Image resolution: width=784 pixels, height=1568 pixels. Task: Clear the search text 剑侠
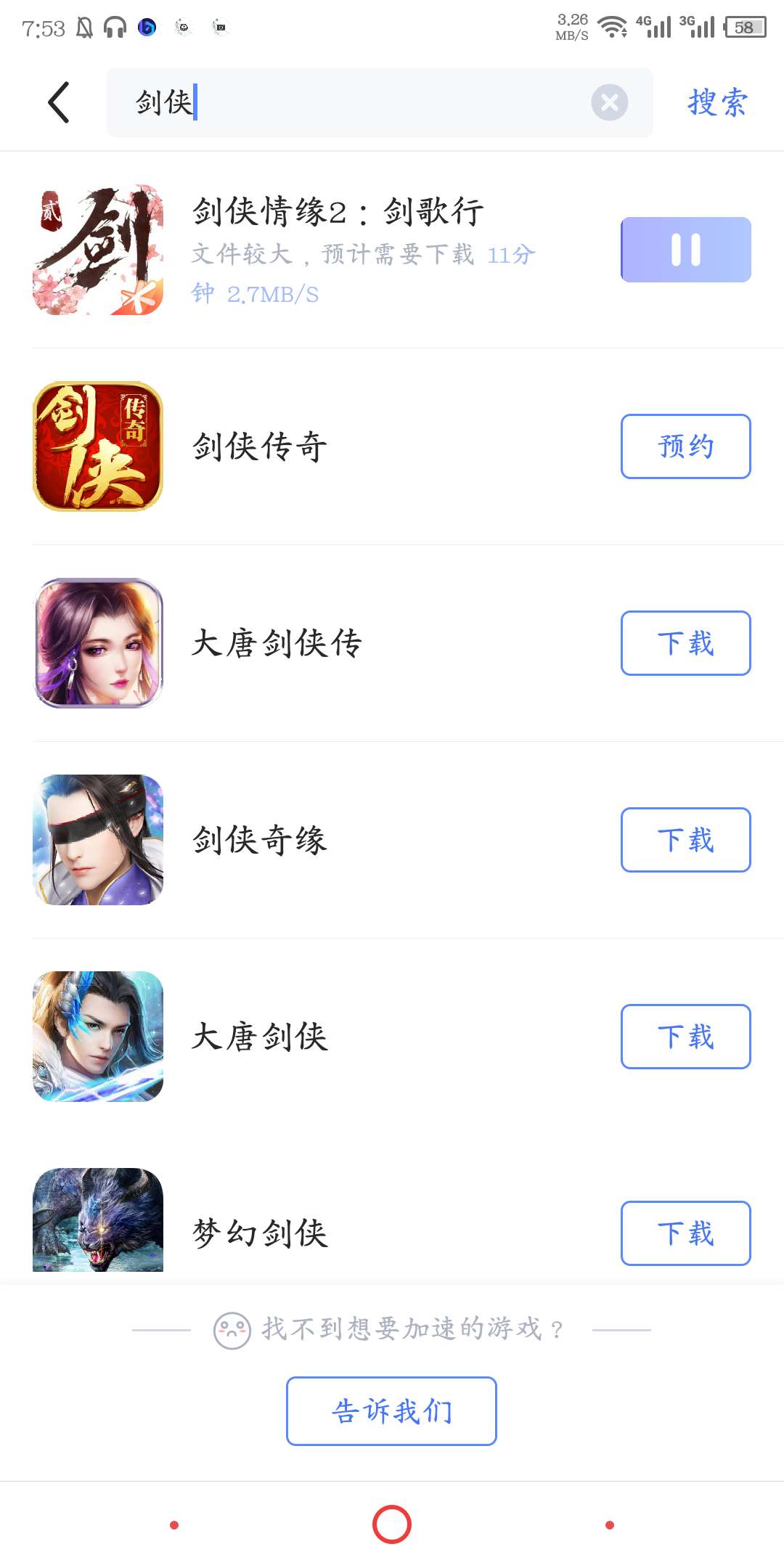pyautogui.click(x=609, y=102)
